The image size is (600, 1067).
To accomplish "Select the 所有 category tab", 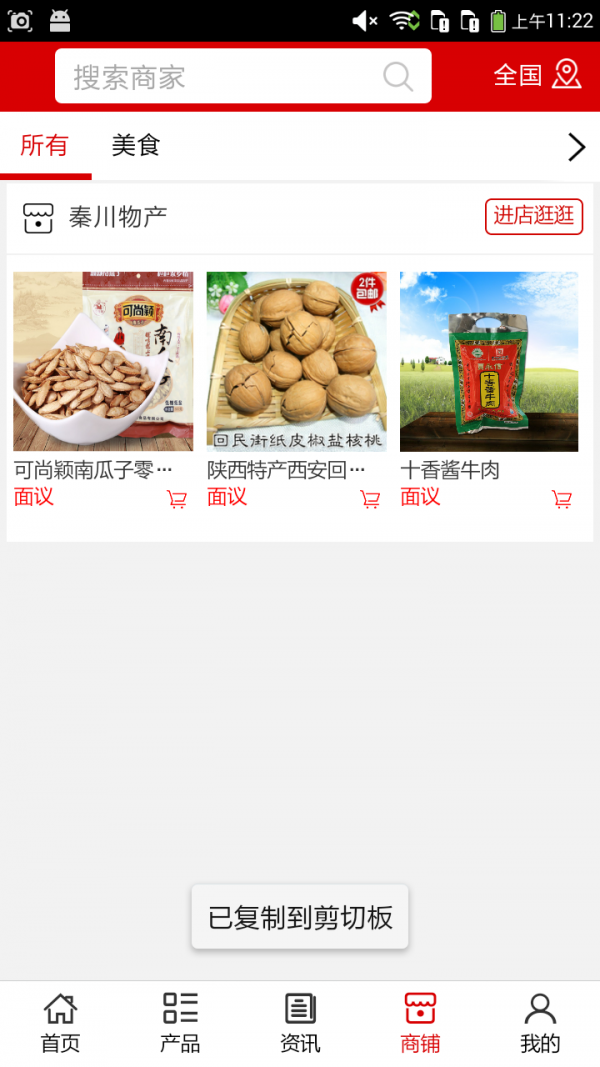I will pyautogui.click(x=45, y=146).
